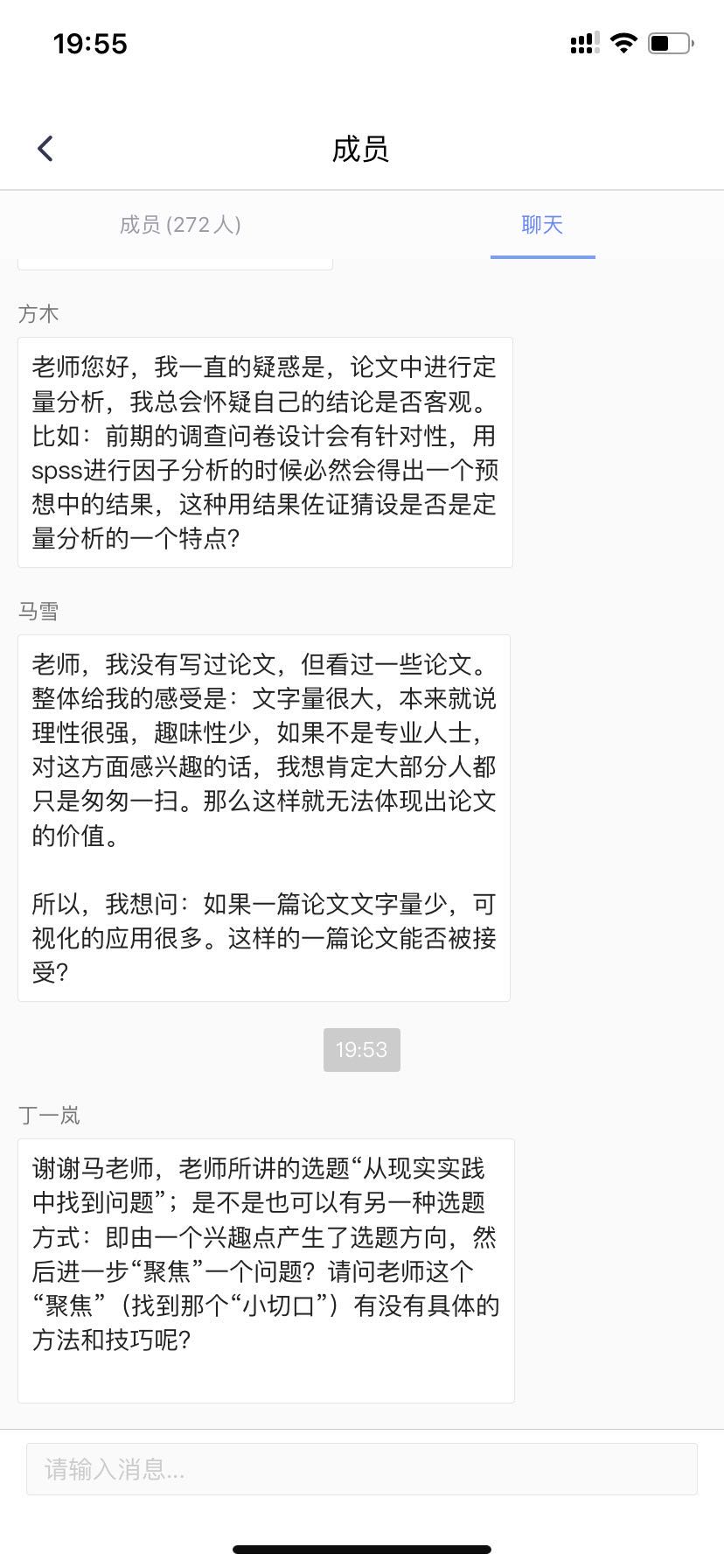Select the 聊天 tab
This screenshot has width=724, height=1568.
point(542,225)
